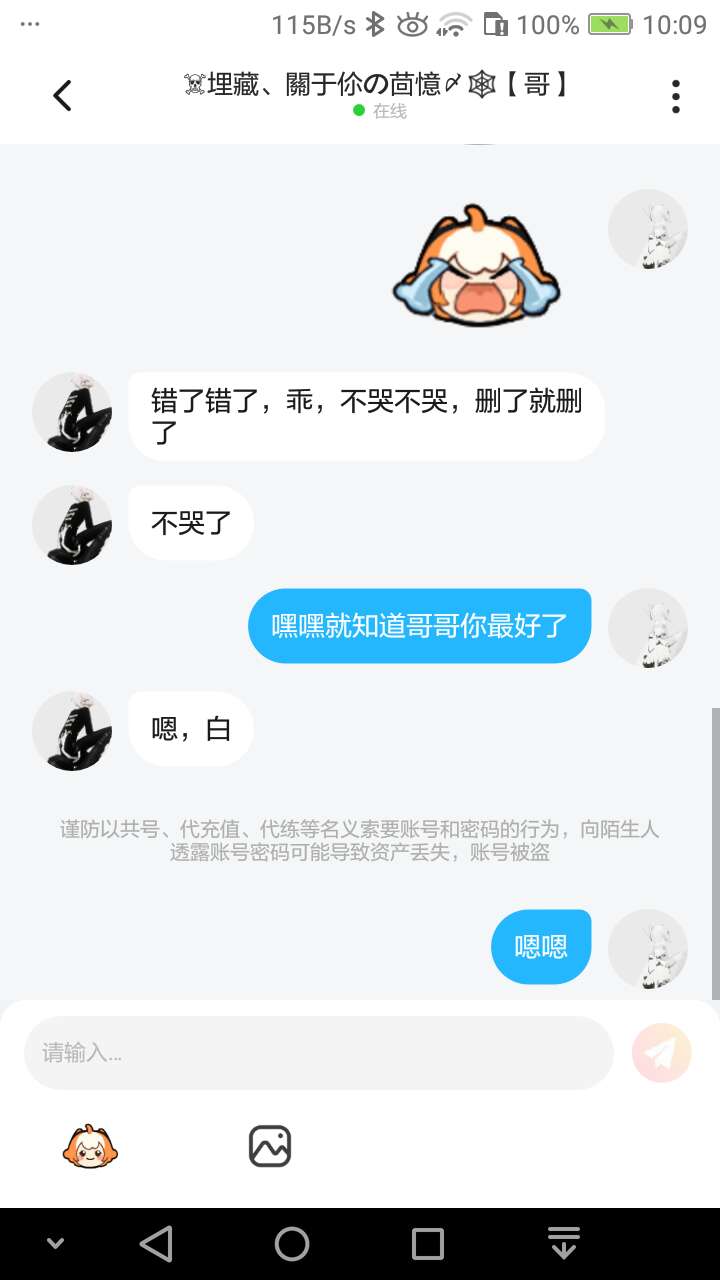
Task: View sender avatar beside 不哭了 message
Action: pyautogui.click(x=72, y=525)
